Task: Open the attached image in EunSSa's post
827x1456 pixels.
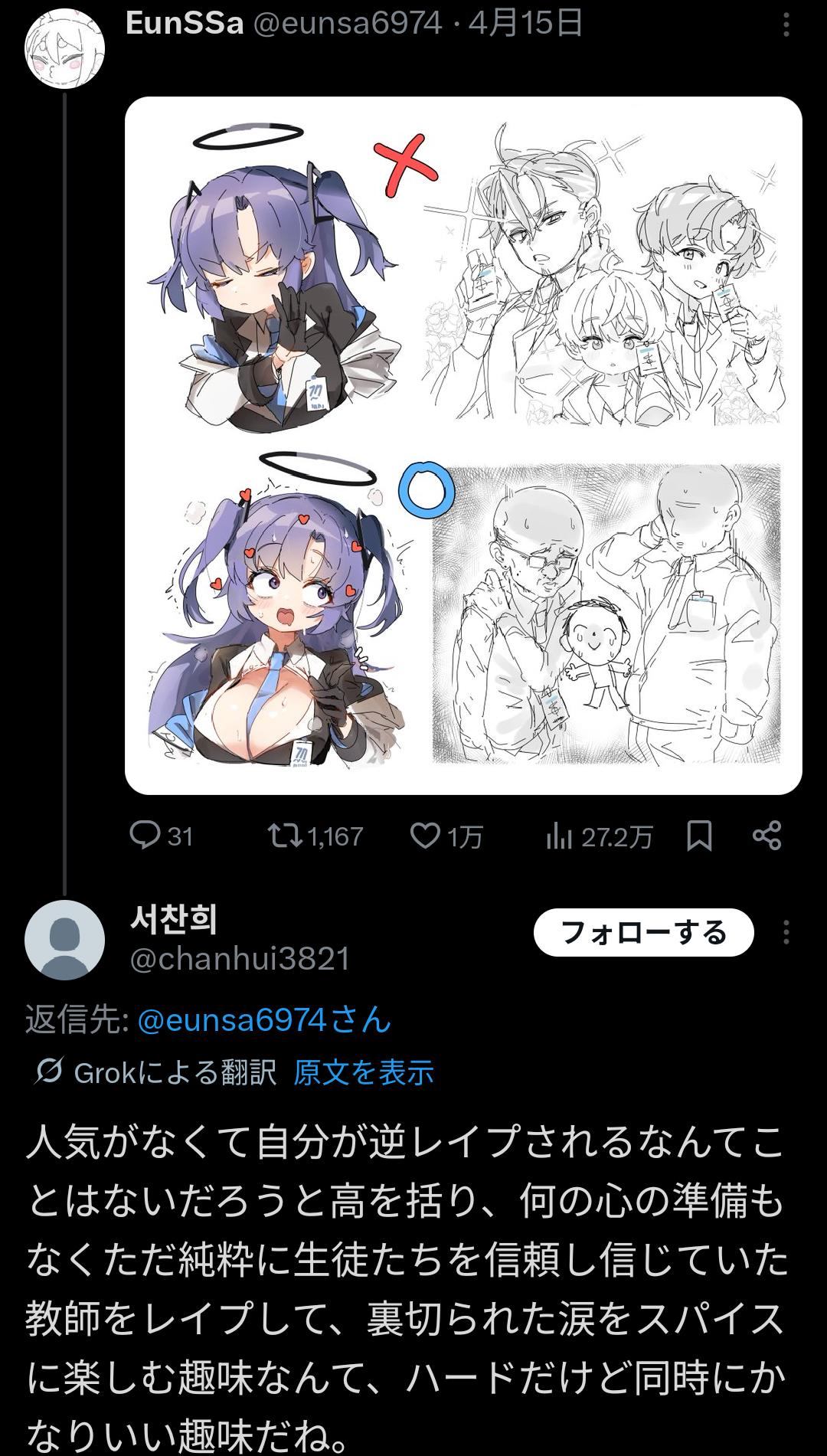Action: [x=463, y=445]
